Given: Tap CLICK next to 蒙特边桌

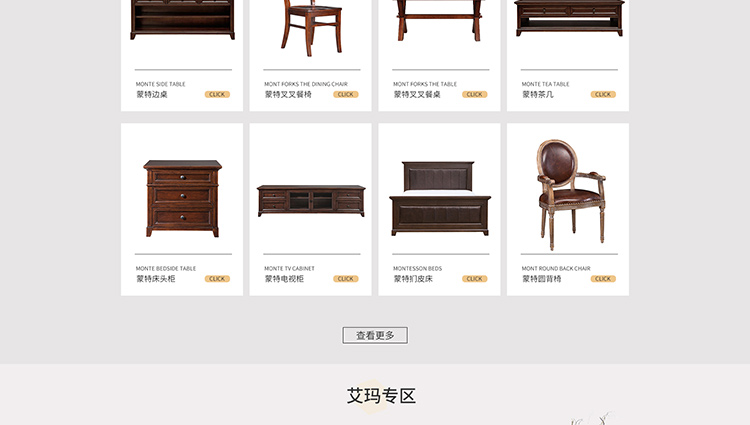Looking at the screenshot, I should click(217, 94).
